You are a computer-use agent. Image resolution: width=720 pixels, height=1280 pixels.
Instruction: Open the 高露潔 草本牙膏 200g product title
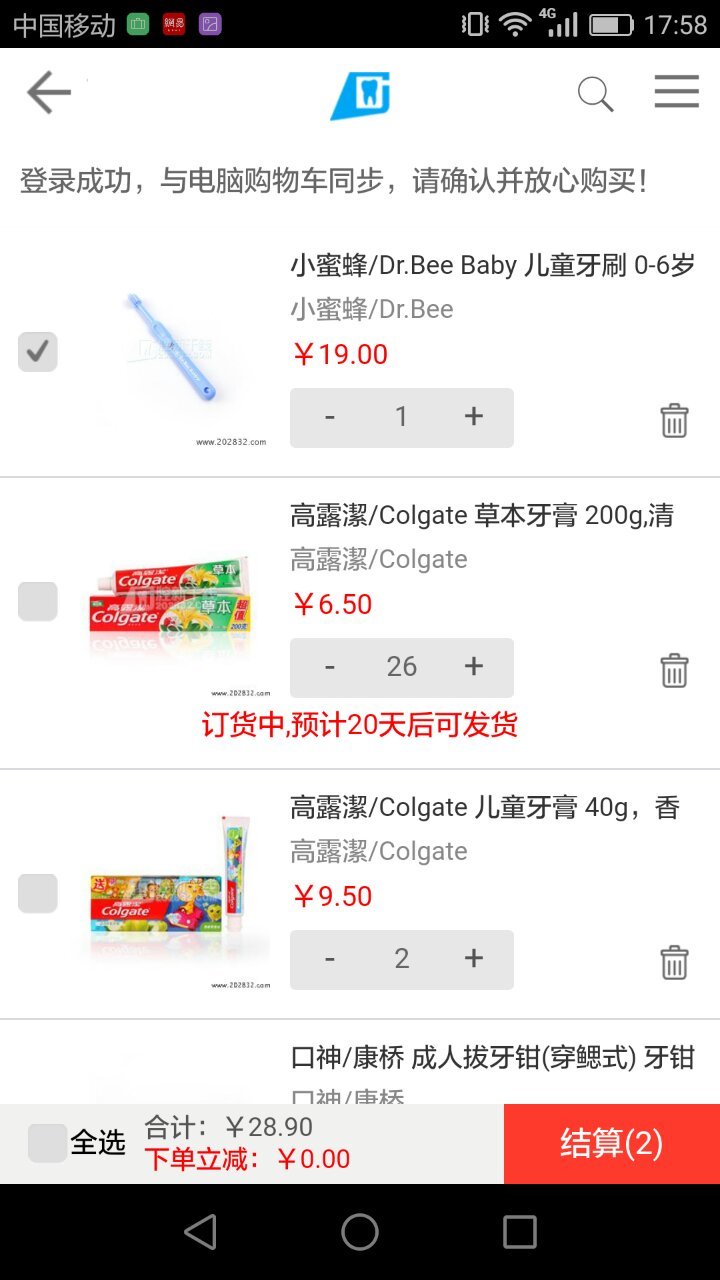[482, 515]
